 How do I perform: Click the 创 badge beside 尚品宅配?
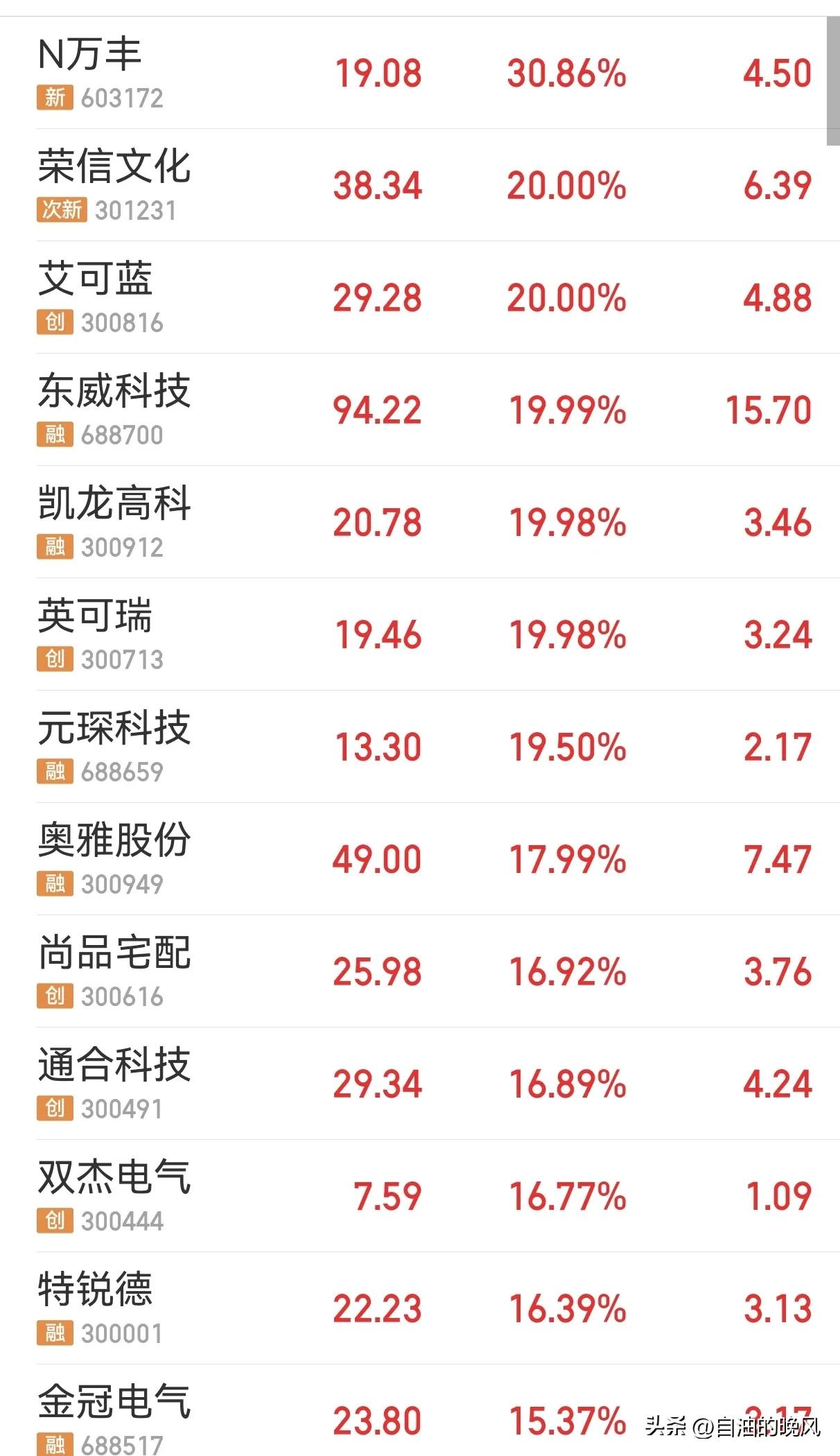click(54, 996)
